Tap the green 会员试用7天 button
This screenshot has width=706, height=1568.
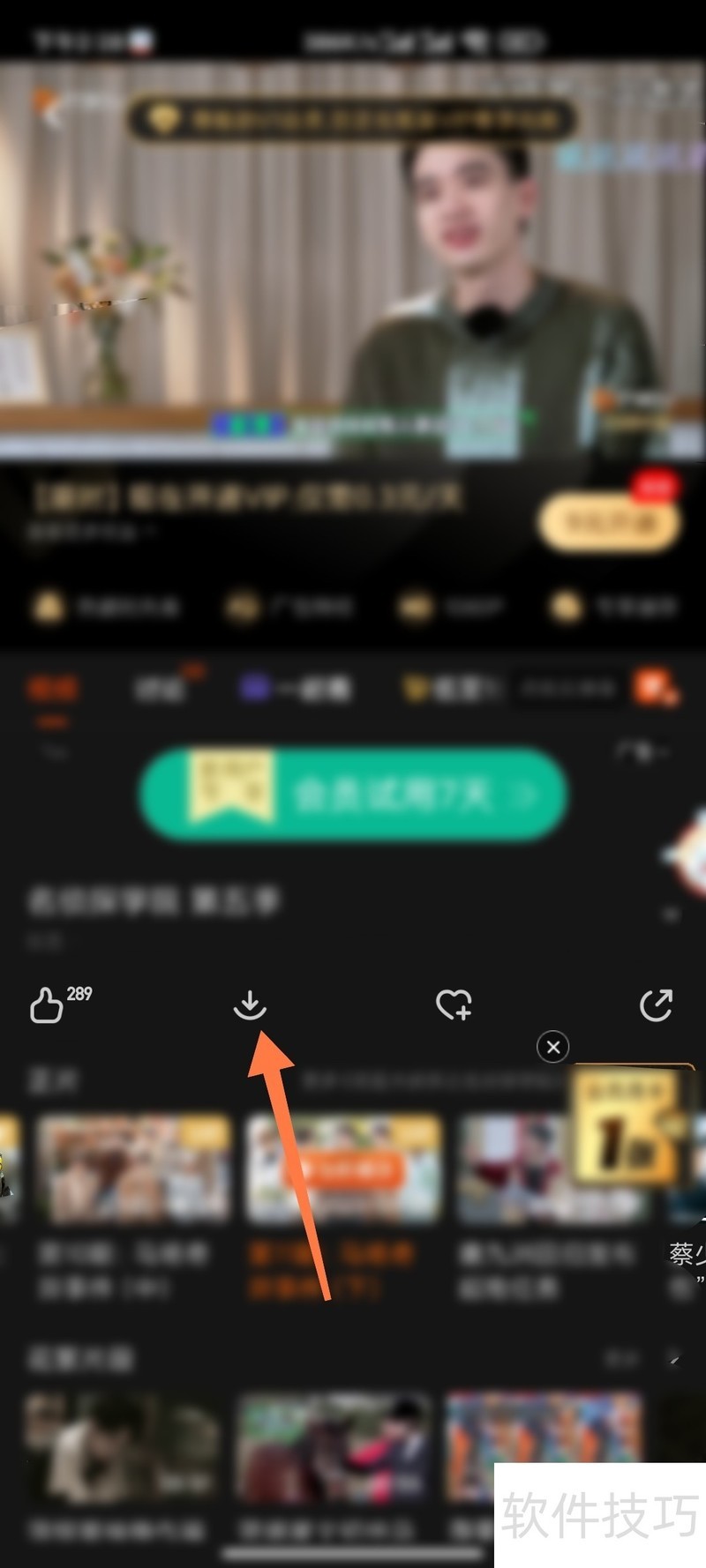353,795
